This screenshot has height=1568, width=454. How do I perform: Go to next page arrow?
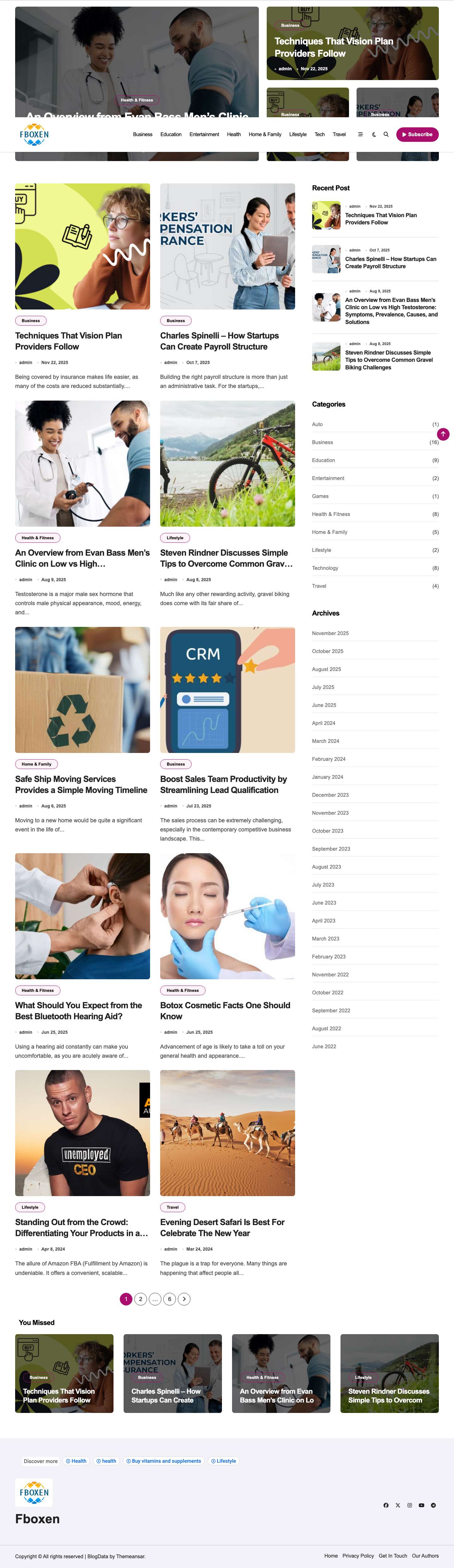click(x=184, y=1299)
